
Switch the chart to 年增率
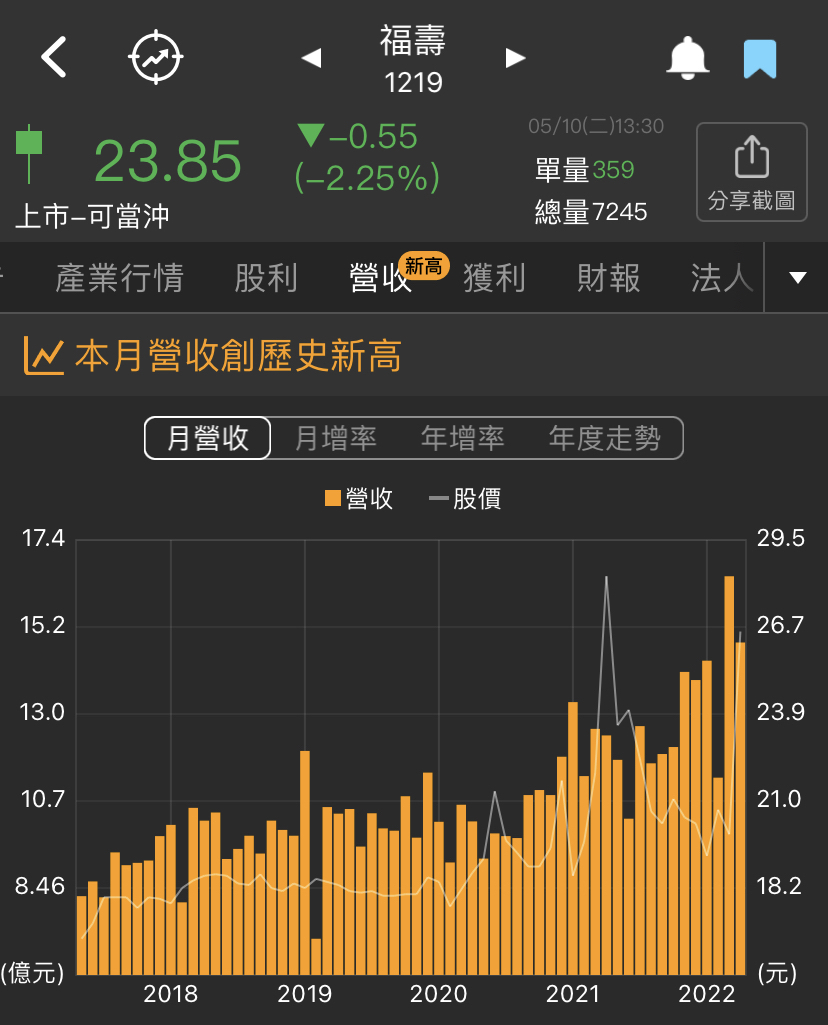[x=462, y=438]
